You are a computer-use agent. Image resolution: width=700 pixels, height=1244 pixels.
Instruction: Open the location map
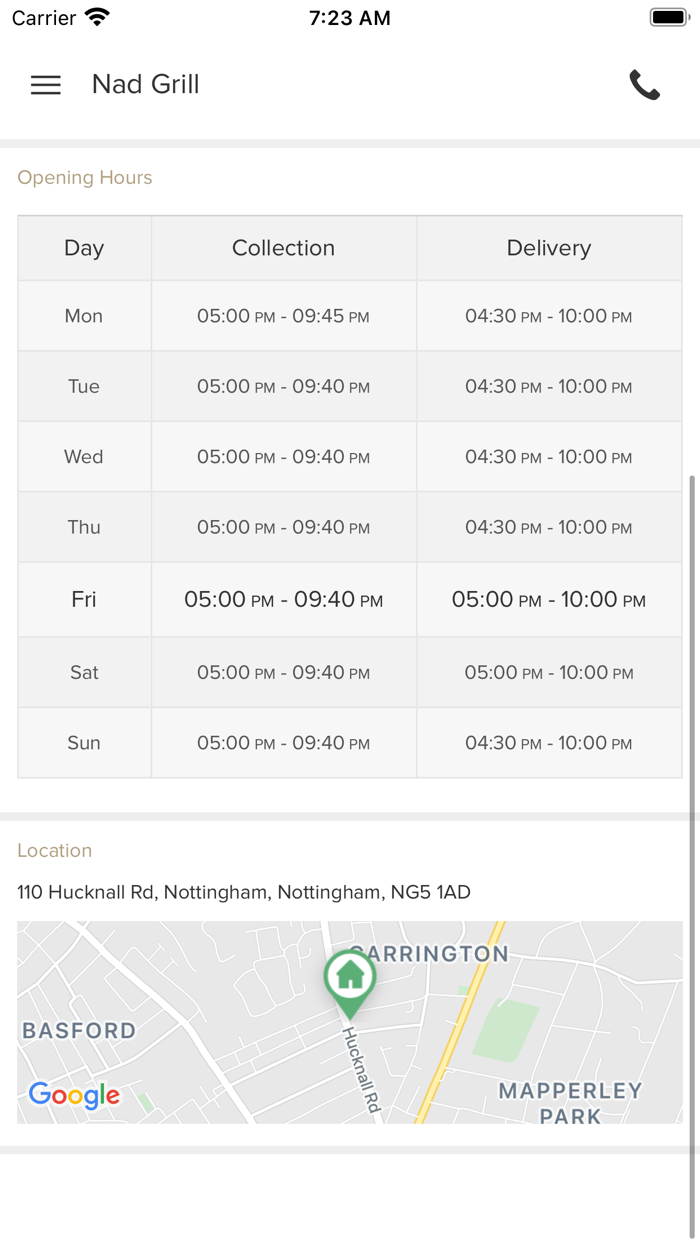pyautogui.click(x=350, y=1022)
